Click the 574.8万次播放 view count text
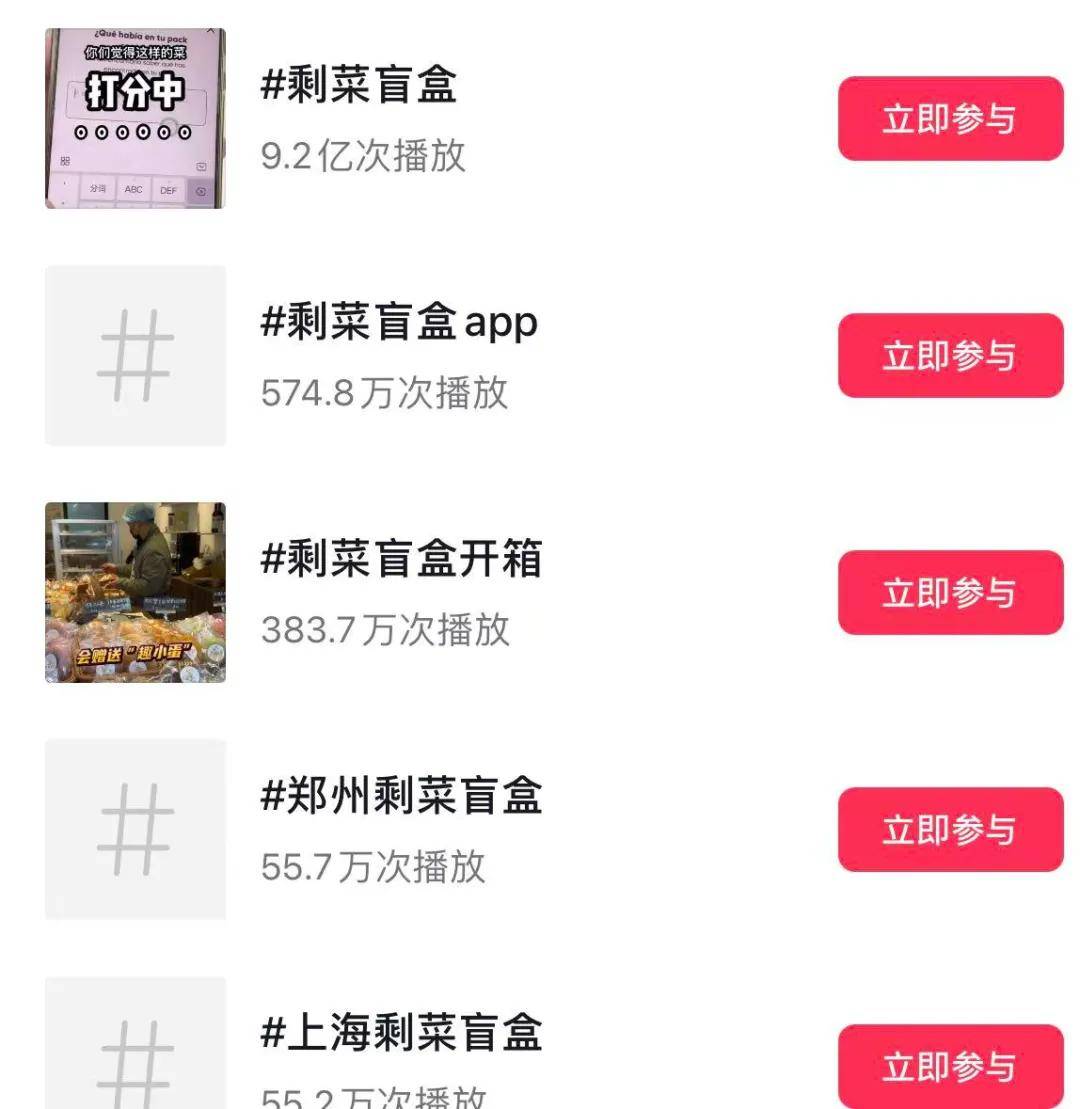 click(x=385, y=392)
